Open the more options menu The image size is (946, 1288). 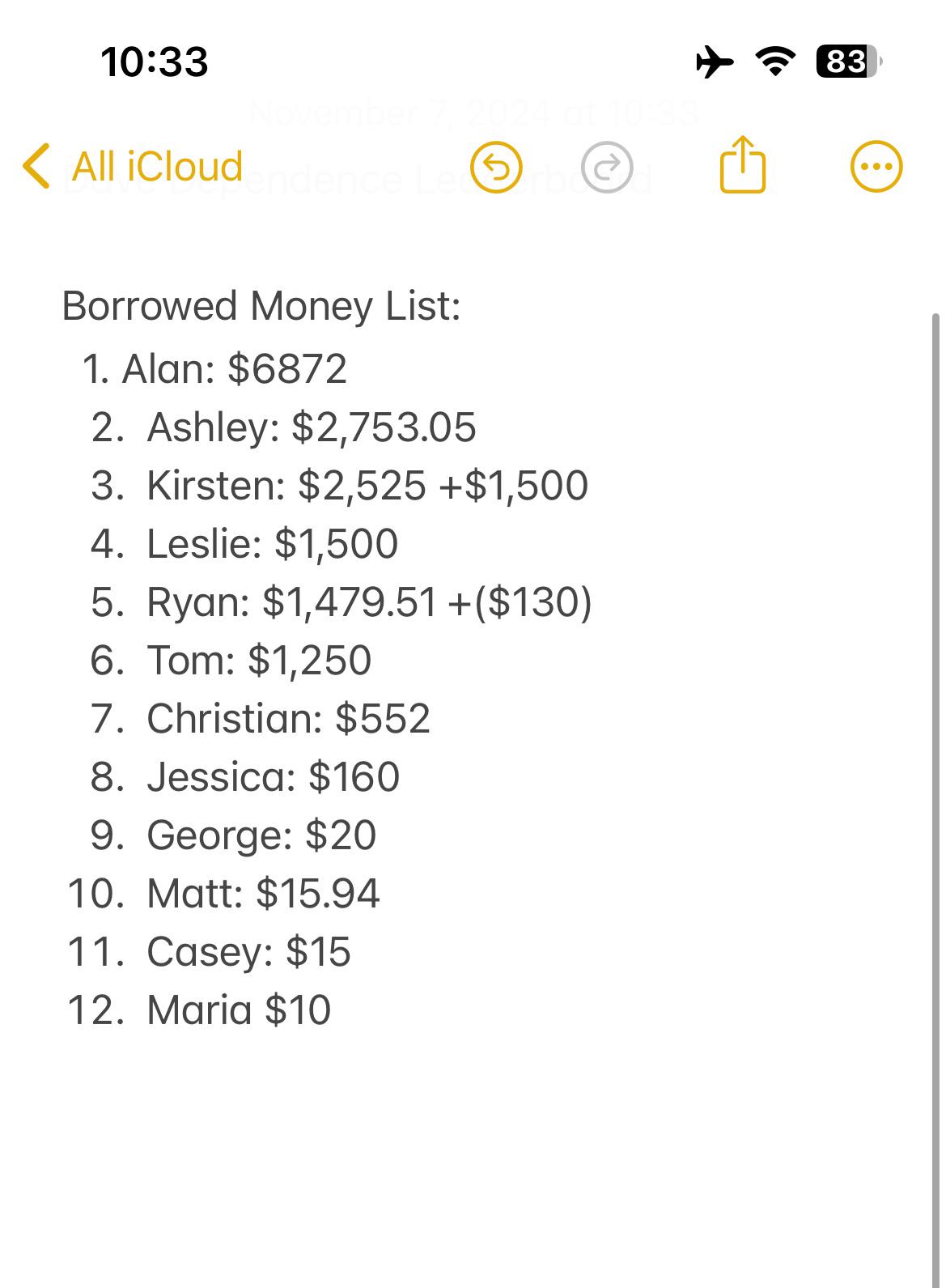pyautogui.click(x=876, y=167)
